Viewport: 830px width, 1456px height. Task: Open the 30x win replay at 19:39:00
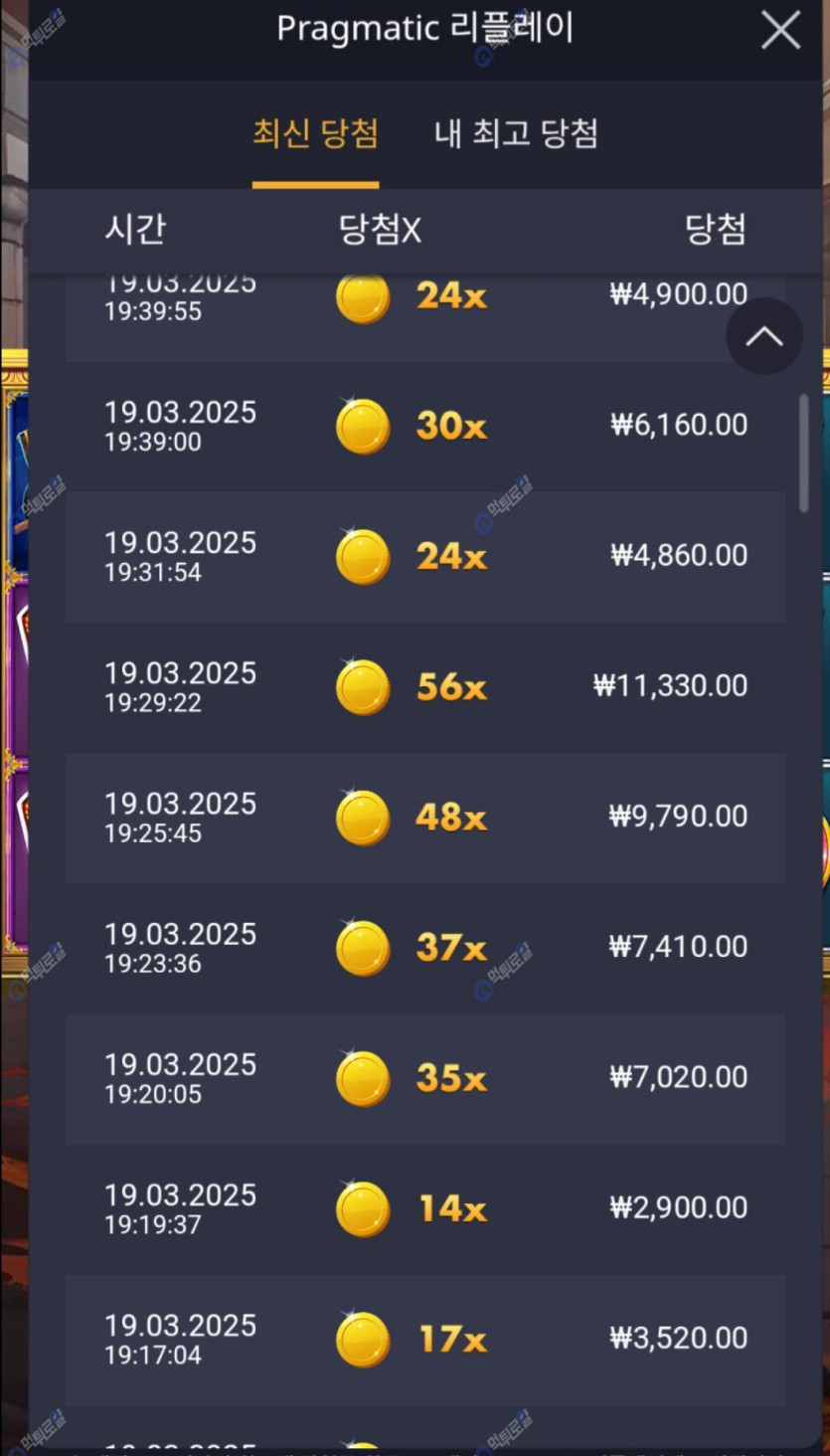(424, 426)
